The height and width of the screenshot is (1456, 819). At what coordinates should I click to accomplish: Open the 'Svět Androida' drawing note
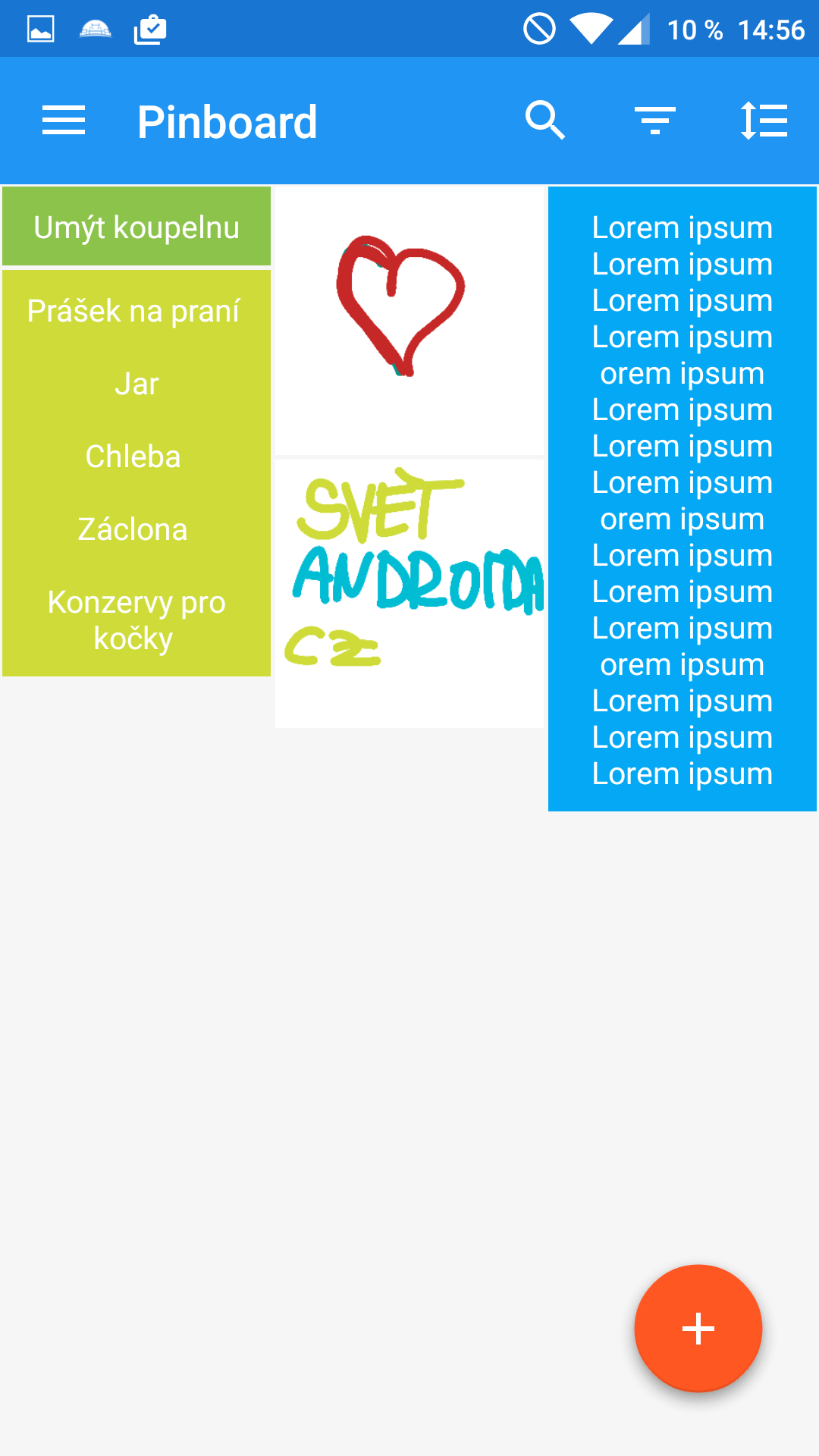(409, 594)
